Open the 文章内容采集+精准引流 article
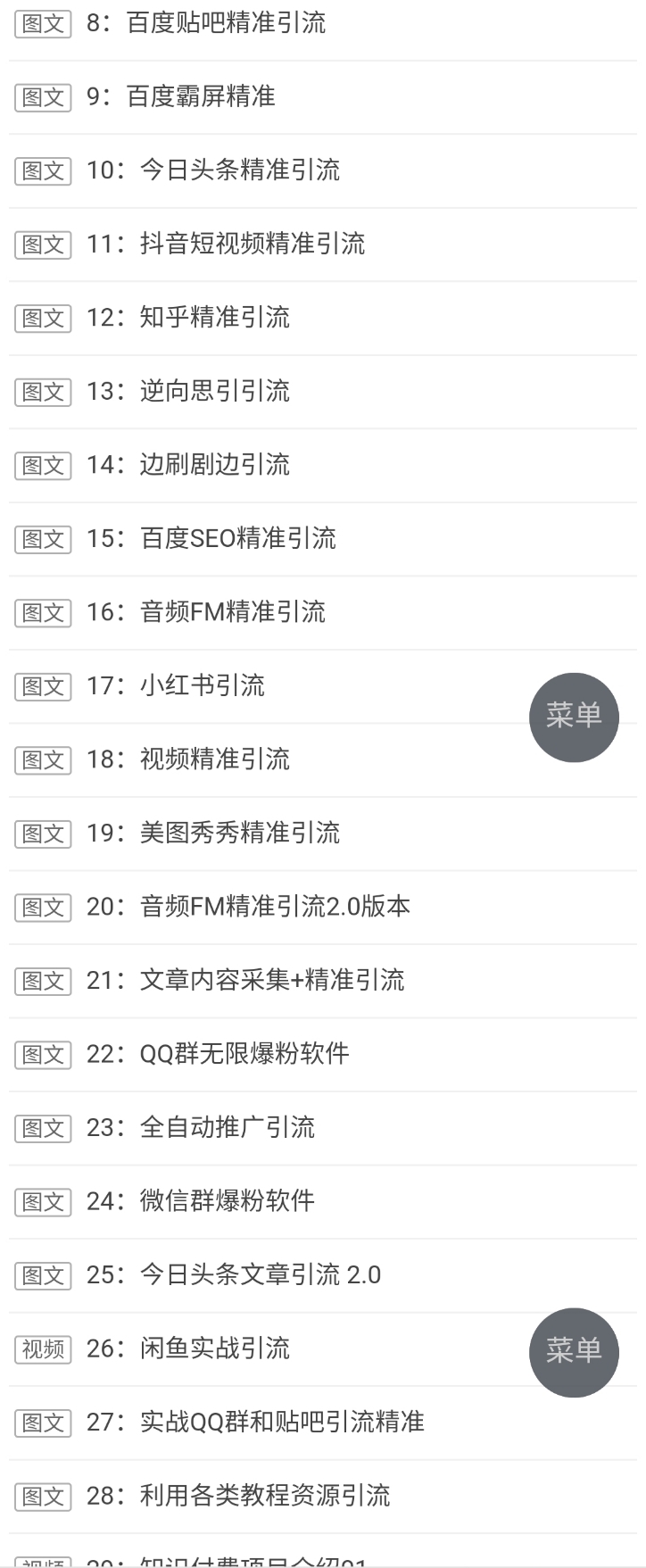 coord(272,981)
